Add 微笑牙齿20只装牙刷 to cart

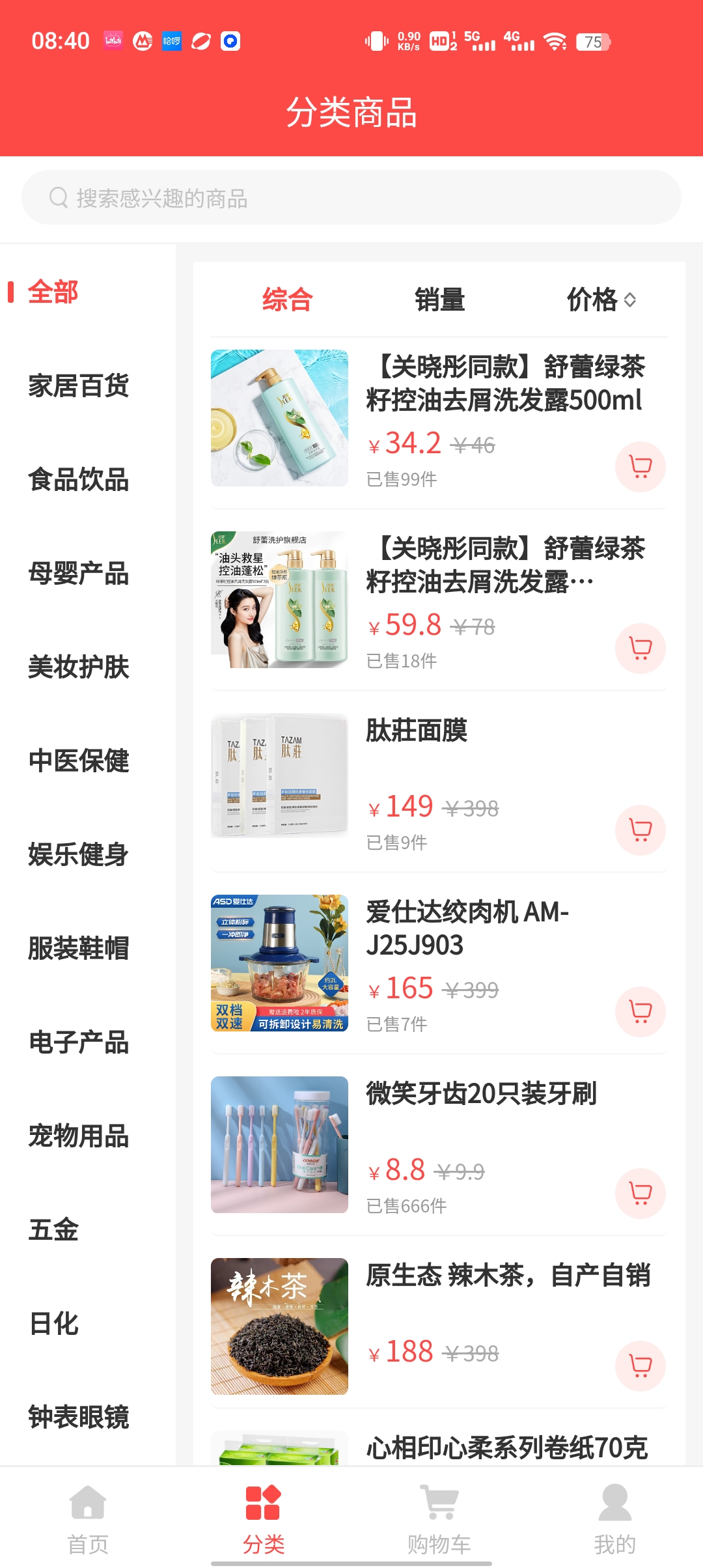(x=640, y=1194)
